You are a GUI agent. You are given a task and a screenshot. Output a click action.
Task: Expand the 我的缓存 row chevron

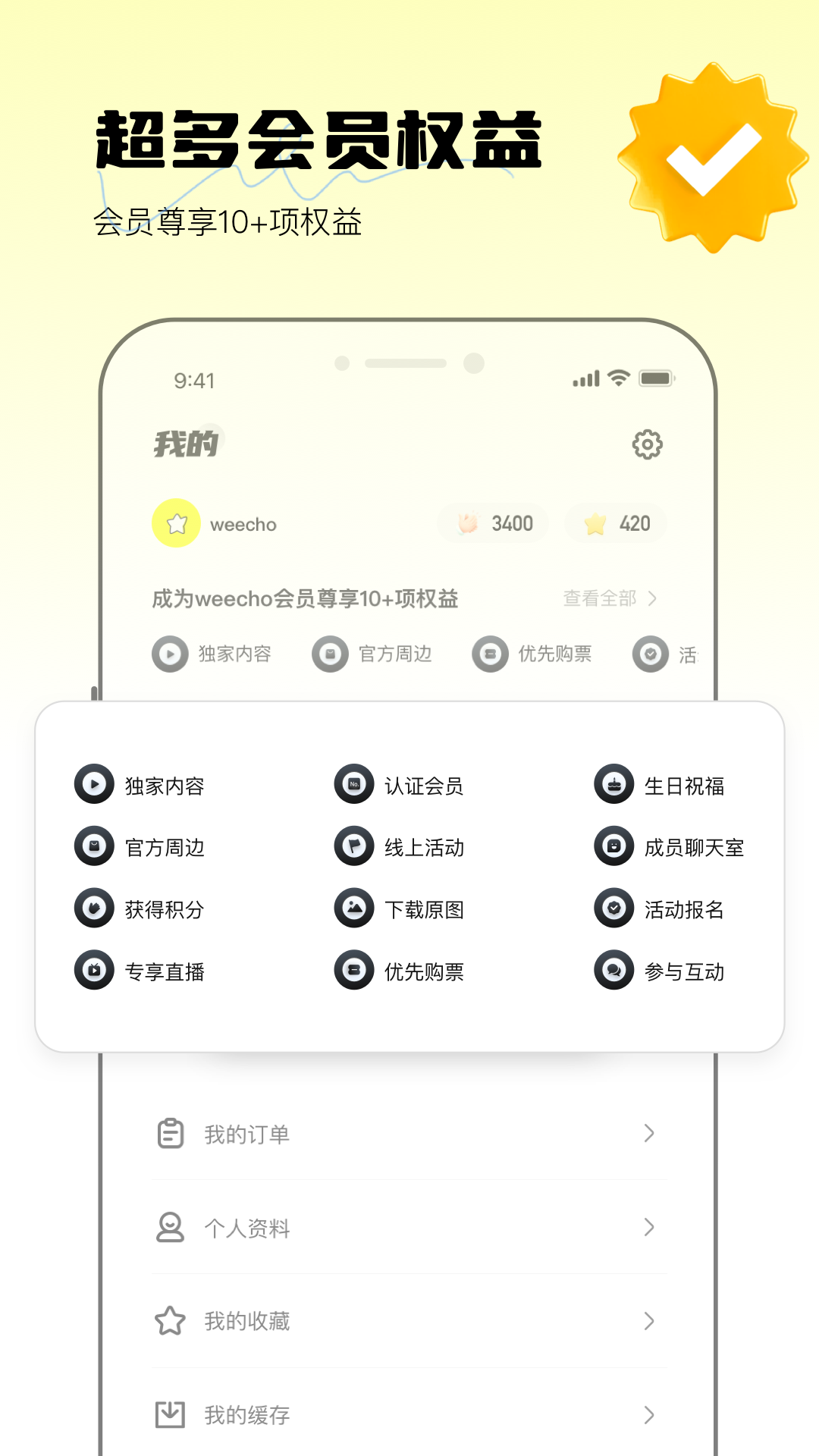[x=648, y=1414]
